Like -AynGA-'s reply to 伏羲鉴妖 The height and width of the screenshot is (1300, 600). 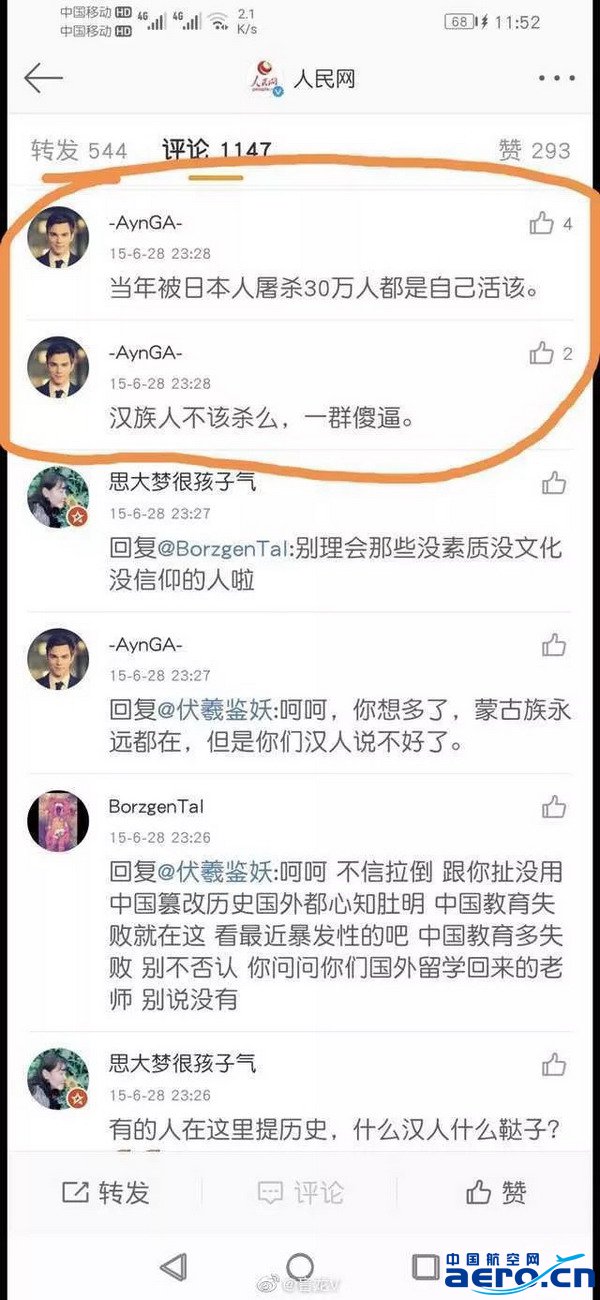click(x=554, y=645)
